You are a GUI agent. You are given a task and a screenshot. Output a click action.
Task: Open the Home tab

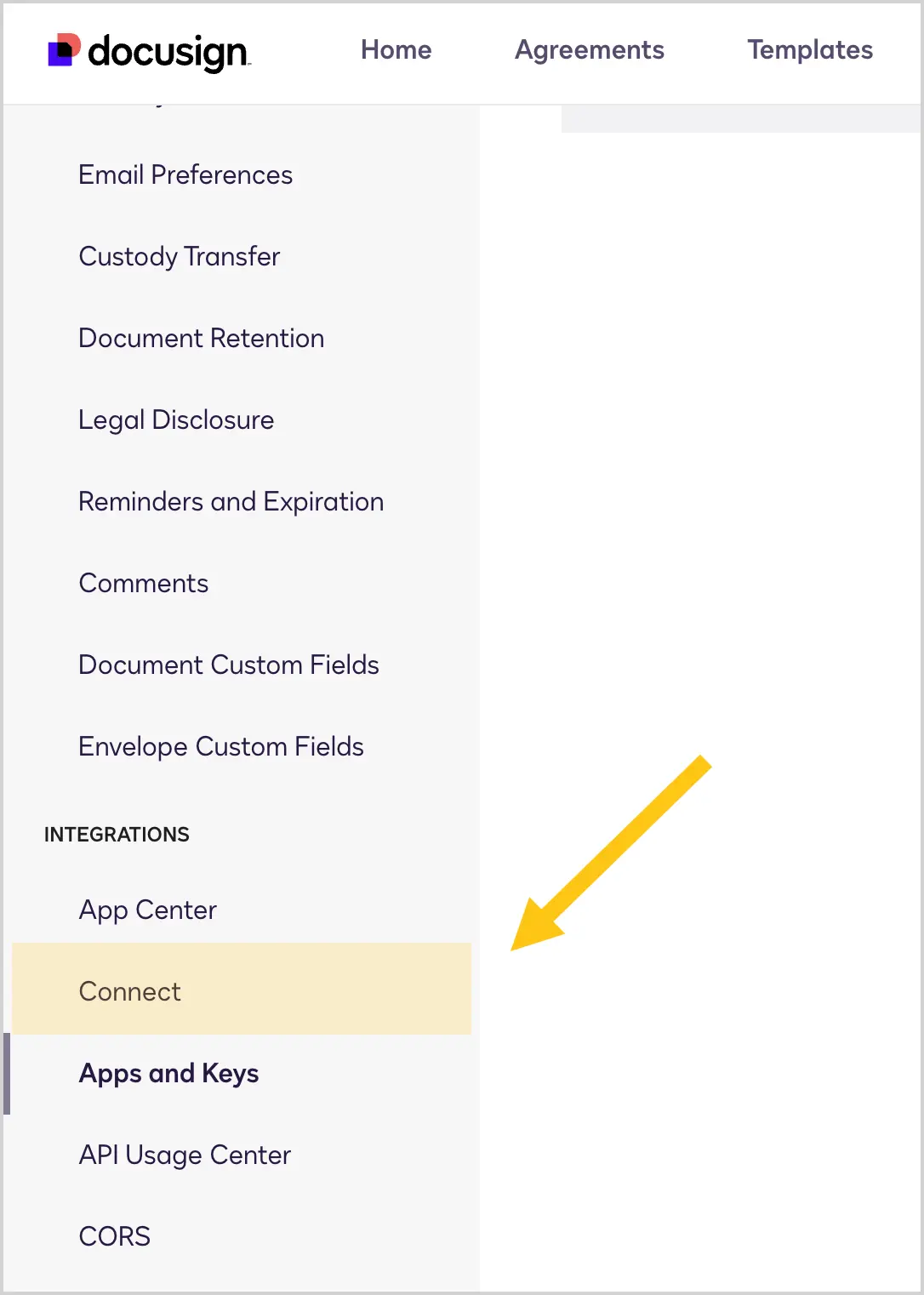point(396,49)
